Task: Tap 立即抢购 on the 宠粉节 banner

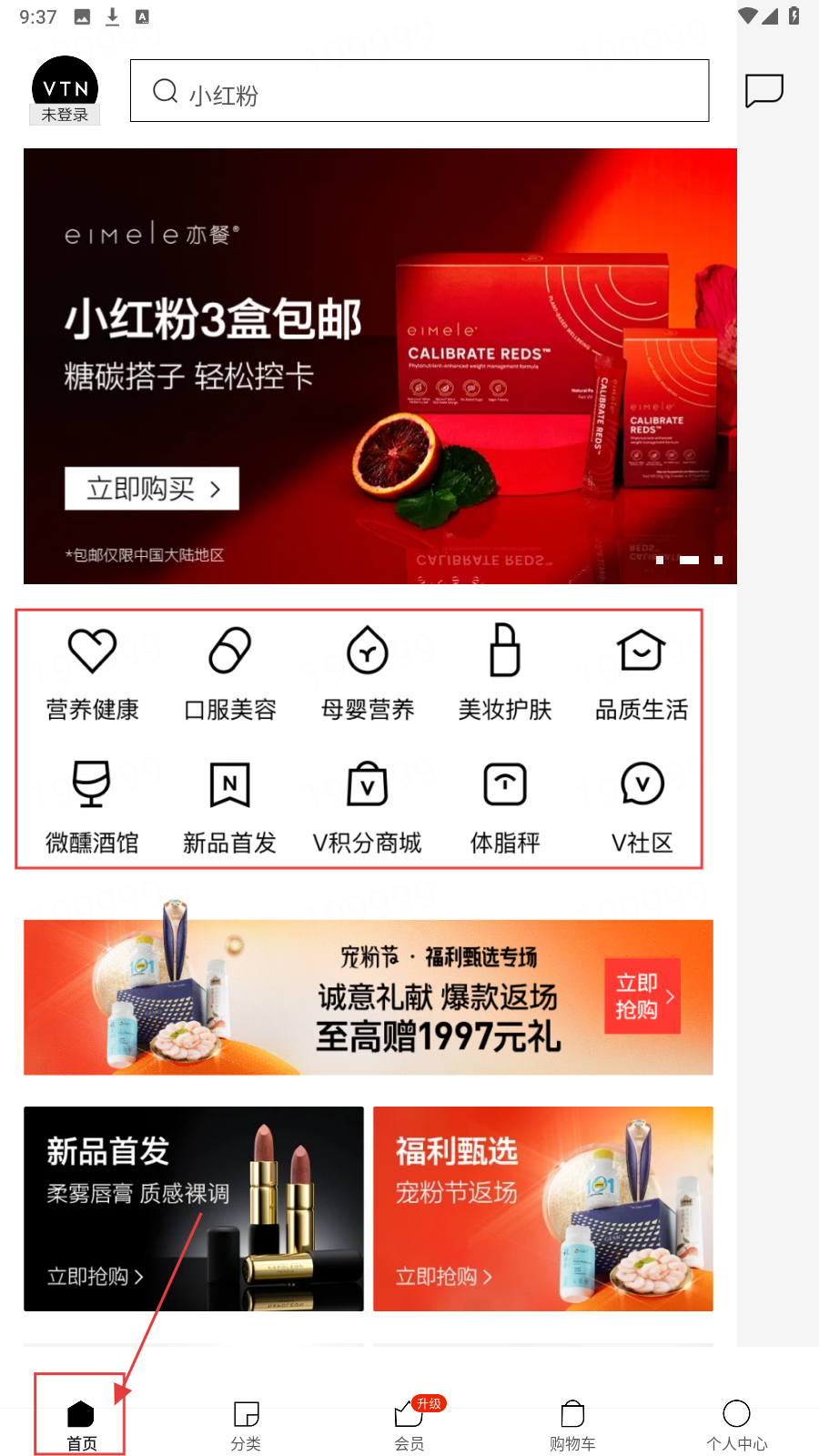Action: click(642, 996)
